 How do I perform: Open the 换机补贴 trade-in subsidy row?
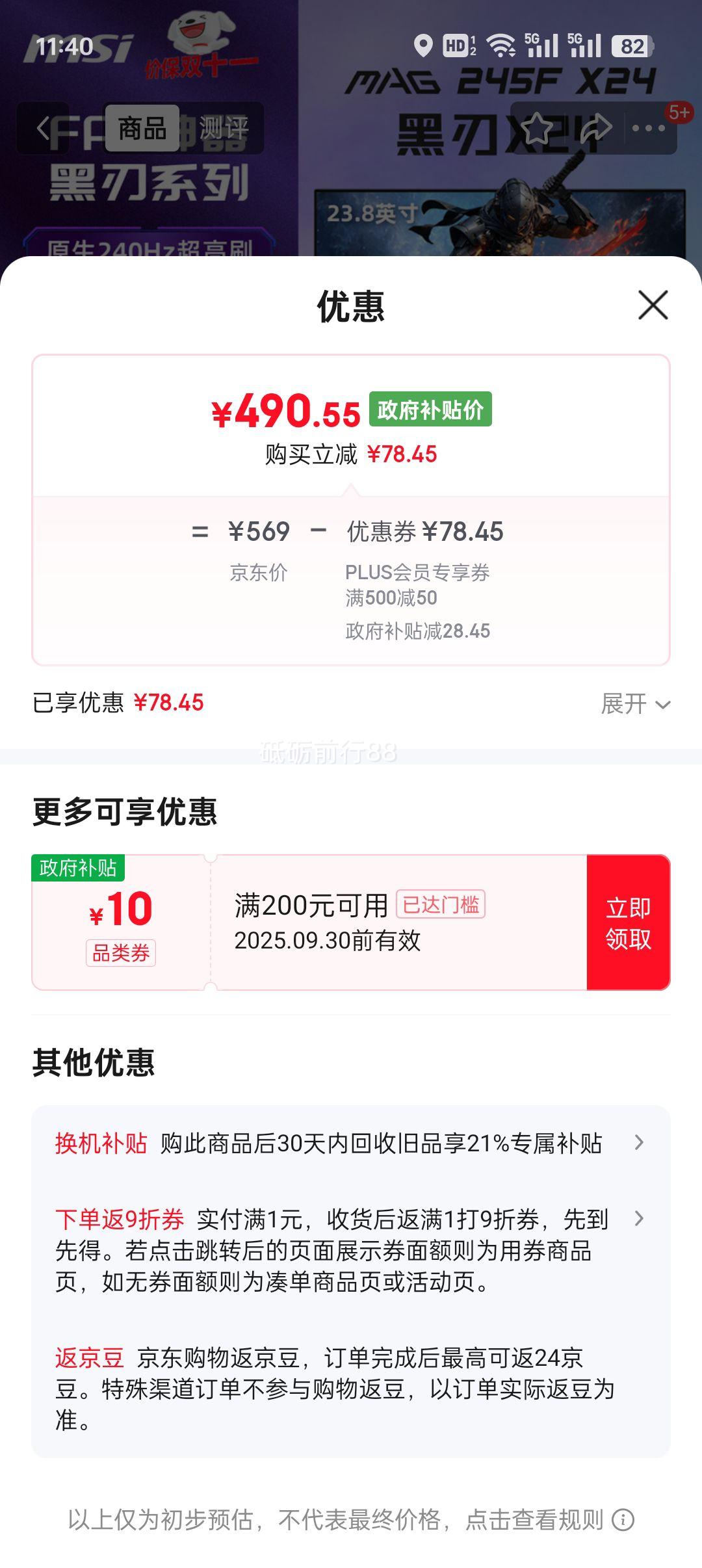(351, 1143)
